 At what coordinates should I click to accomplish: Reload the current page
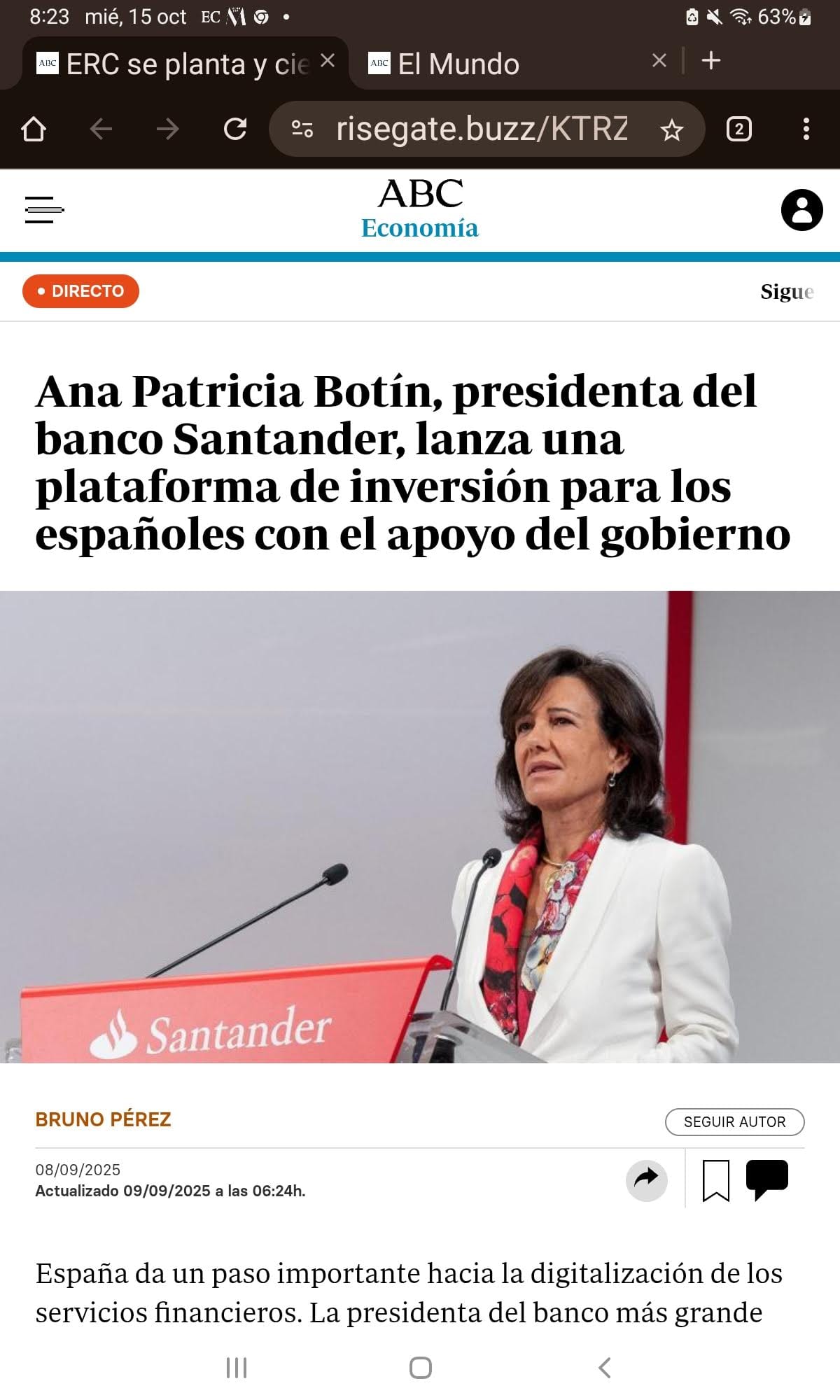(x=235, y=129)
